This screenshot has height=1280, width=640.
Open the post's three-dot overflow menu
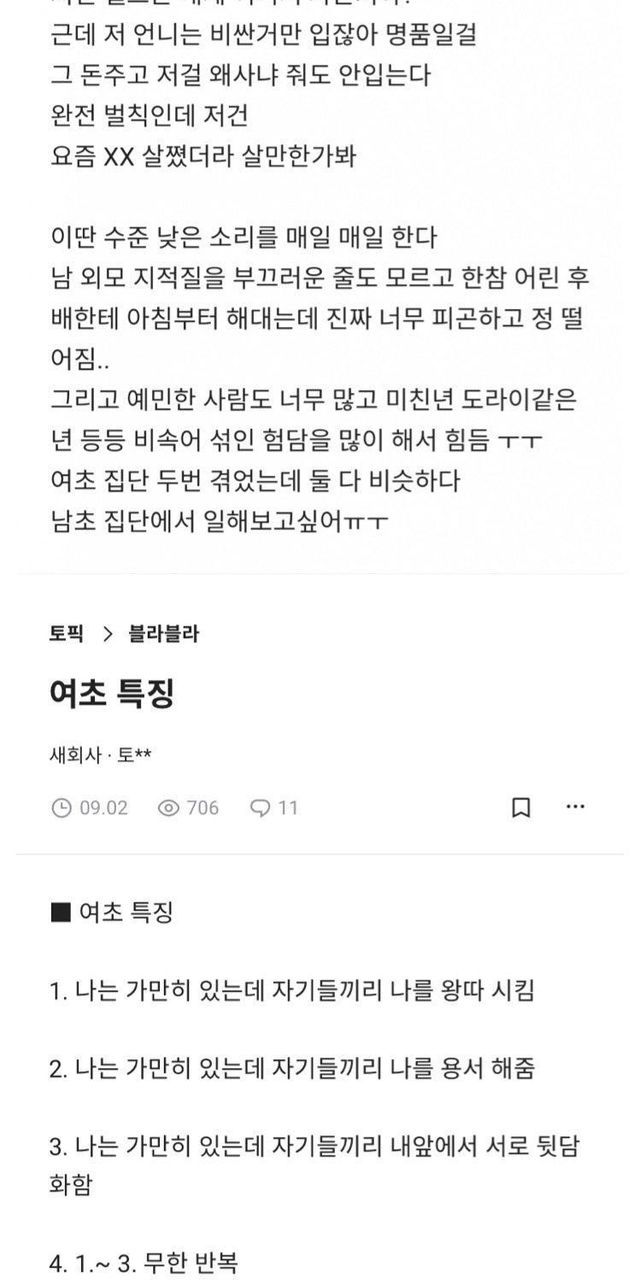[575, 806]
